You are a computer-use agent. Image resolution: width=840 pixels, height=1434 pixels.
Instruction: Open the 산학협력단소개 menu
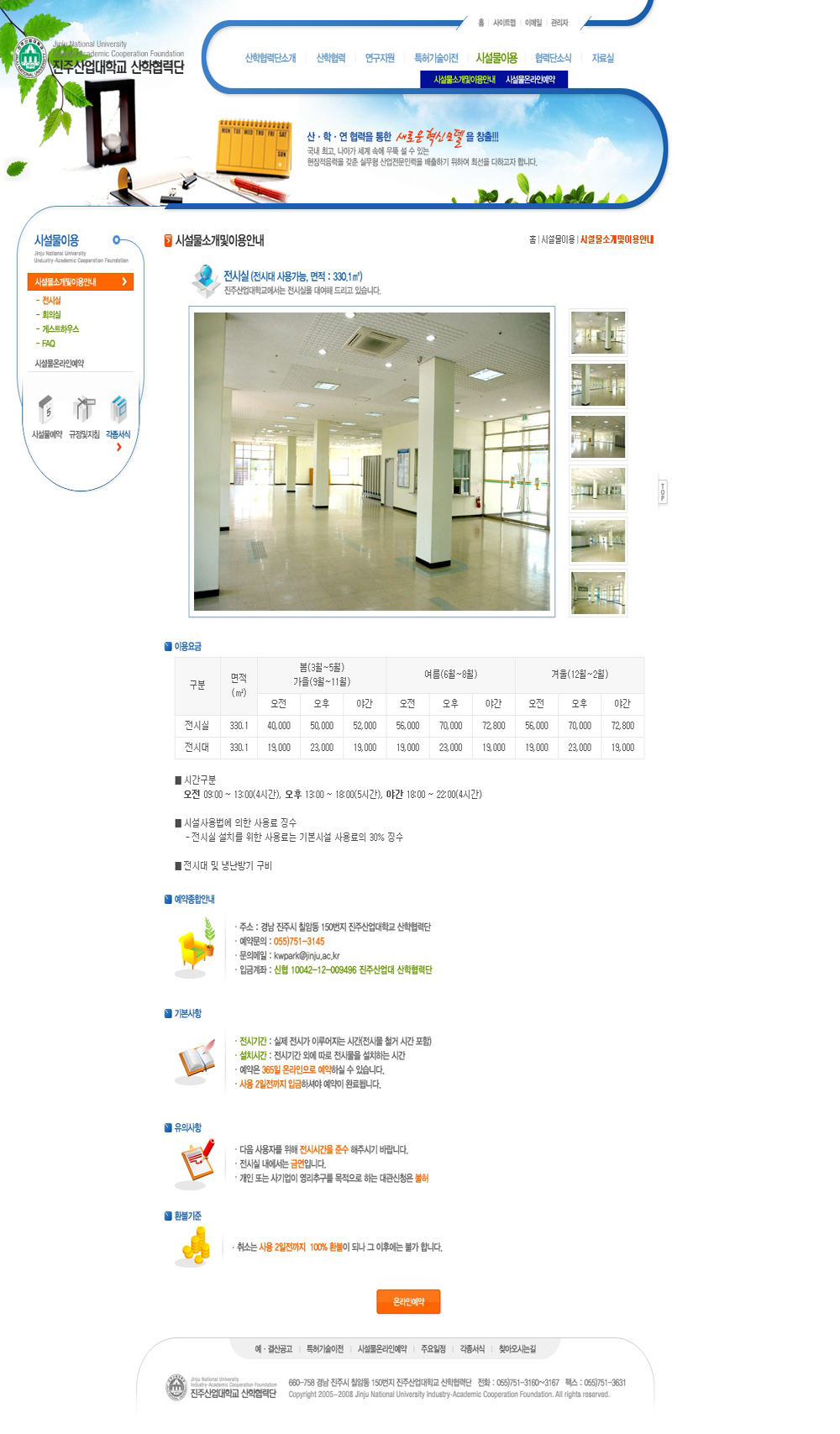coord(270,58)
